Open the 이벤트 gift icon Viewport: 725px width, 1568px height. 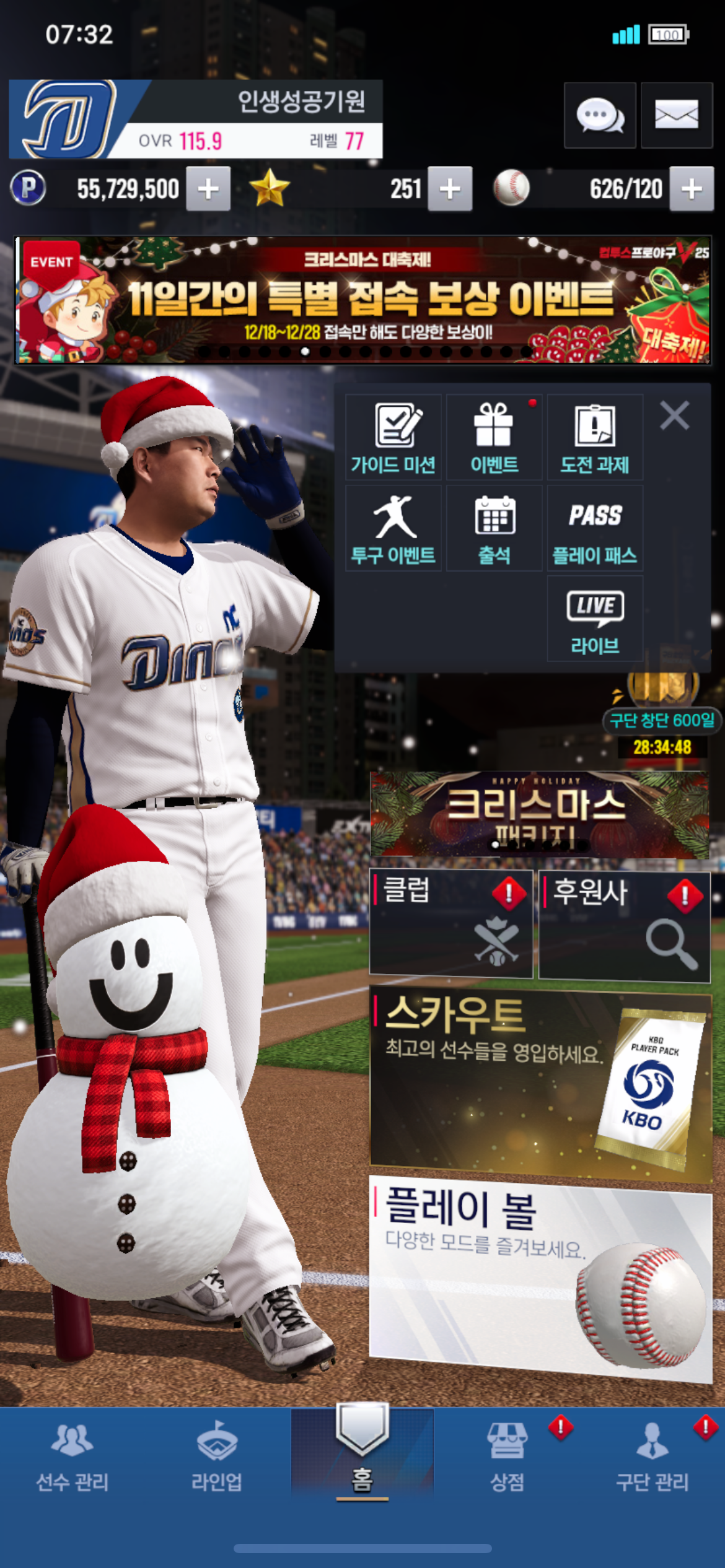tap(494, 437)
